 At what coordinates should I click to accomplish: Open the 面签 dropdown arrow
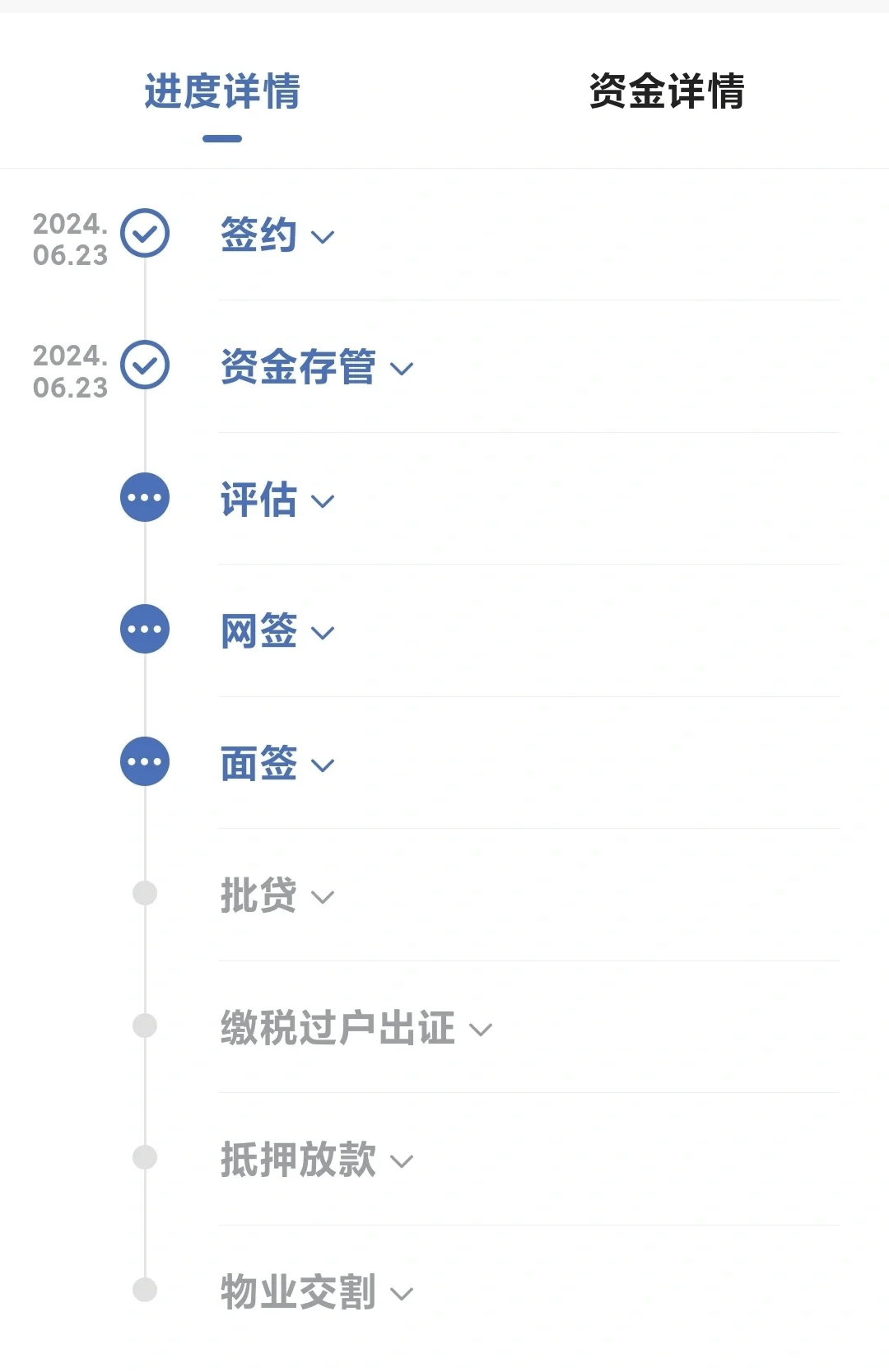(324, 766)
